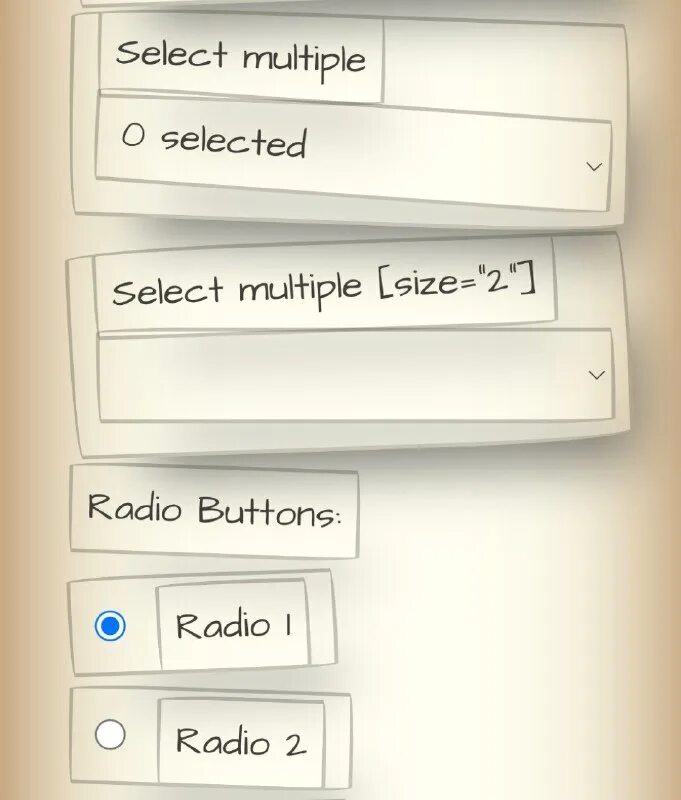Image resolution: width=681 pixels, height=800 pixels.
Task: Select the Radio 1 option
Action: tap(110, 627)
